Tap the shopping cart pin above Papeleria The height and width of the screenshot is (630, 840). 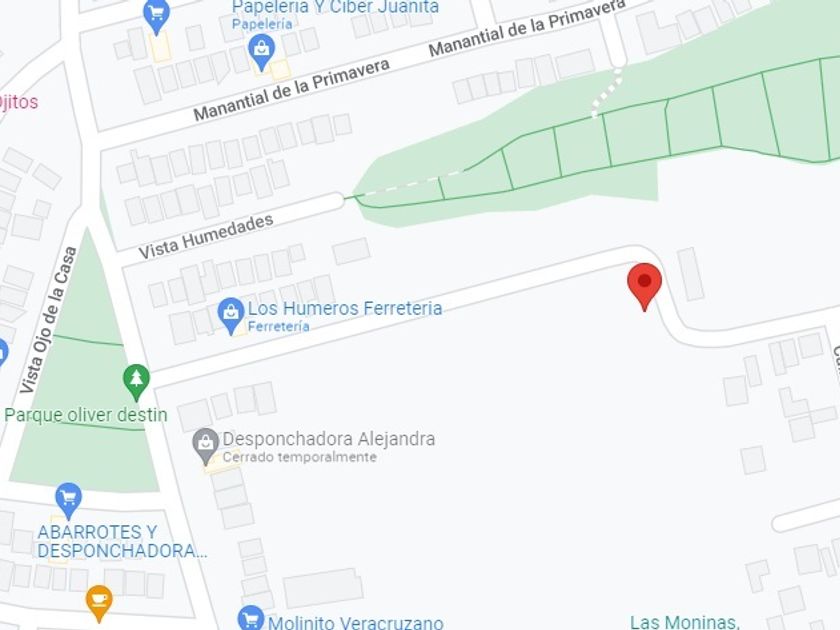(x=156, y=17)
